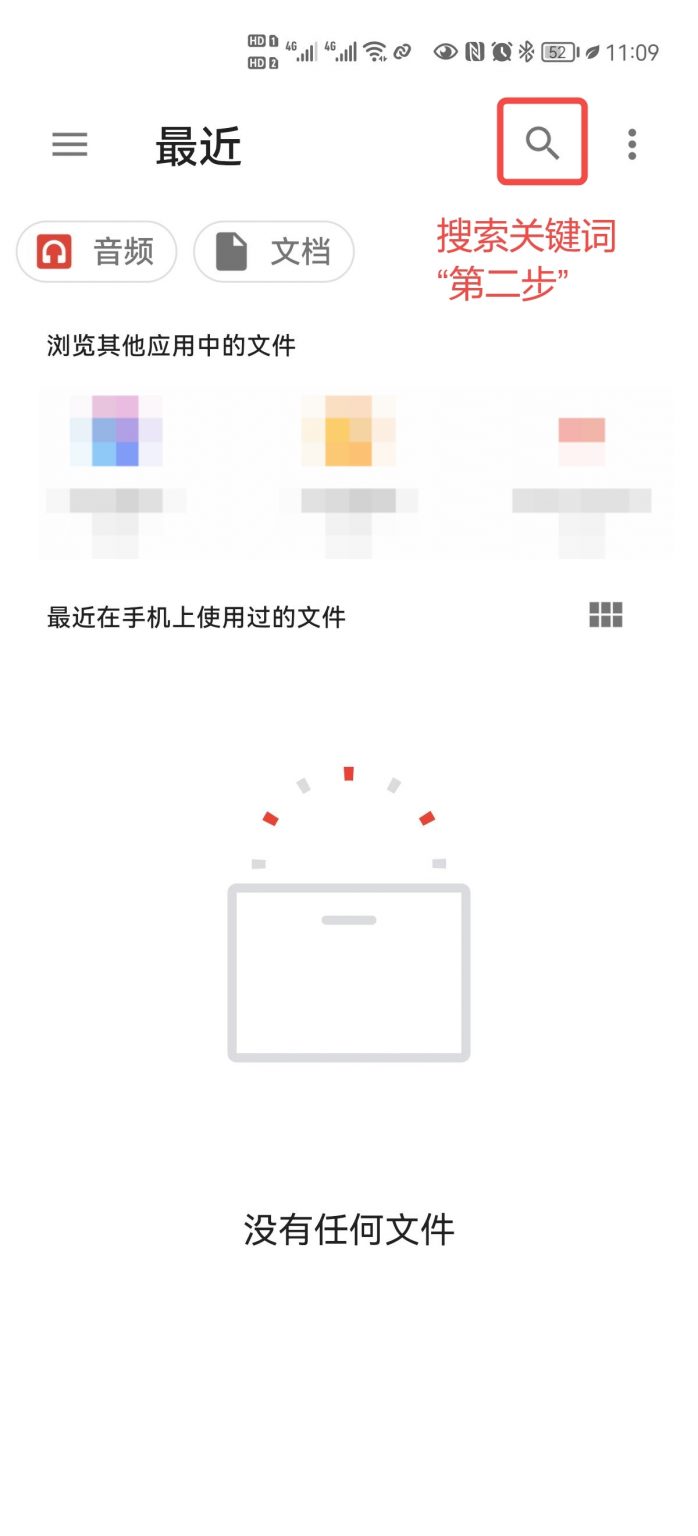Open the three-dot overflow menu

(x=631, y=145)
